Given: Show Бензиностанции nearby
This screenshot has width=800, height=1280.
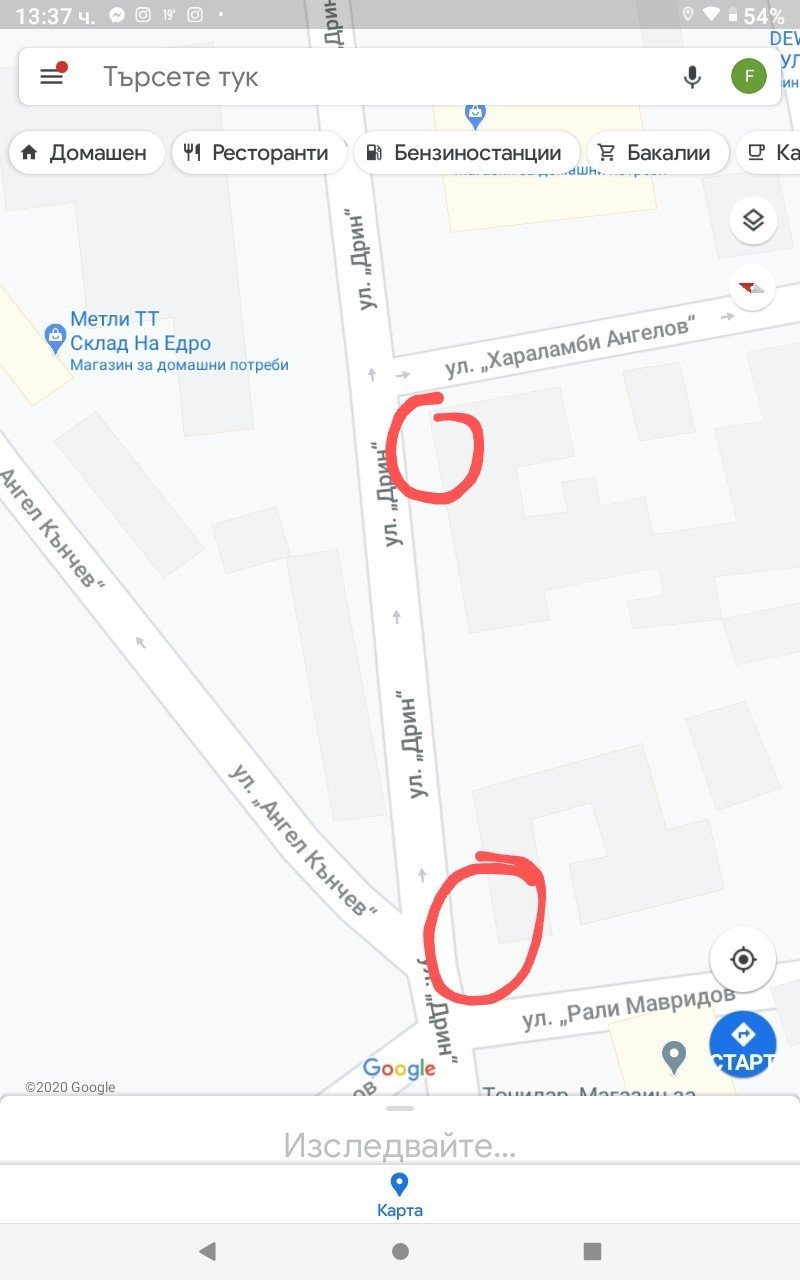Looking at the screenshot, I should [466, 153].
